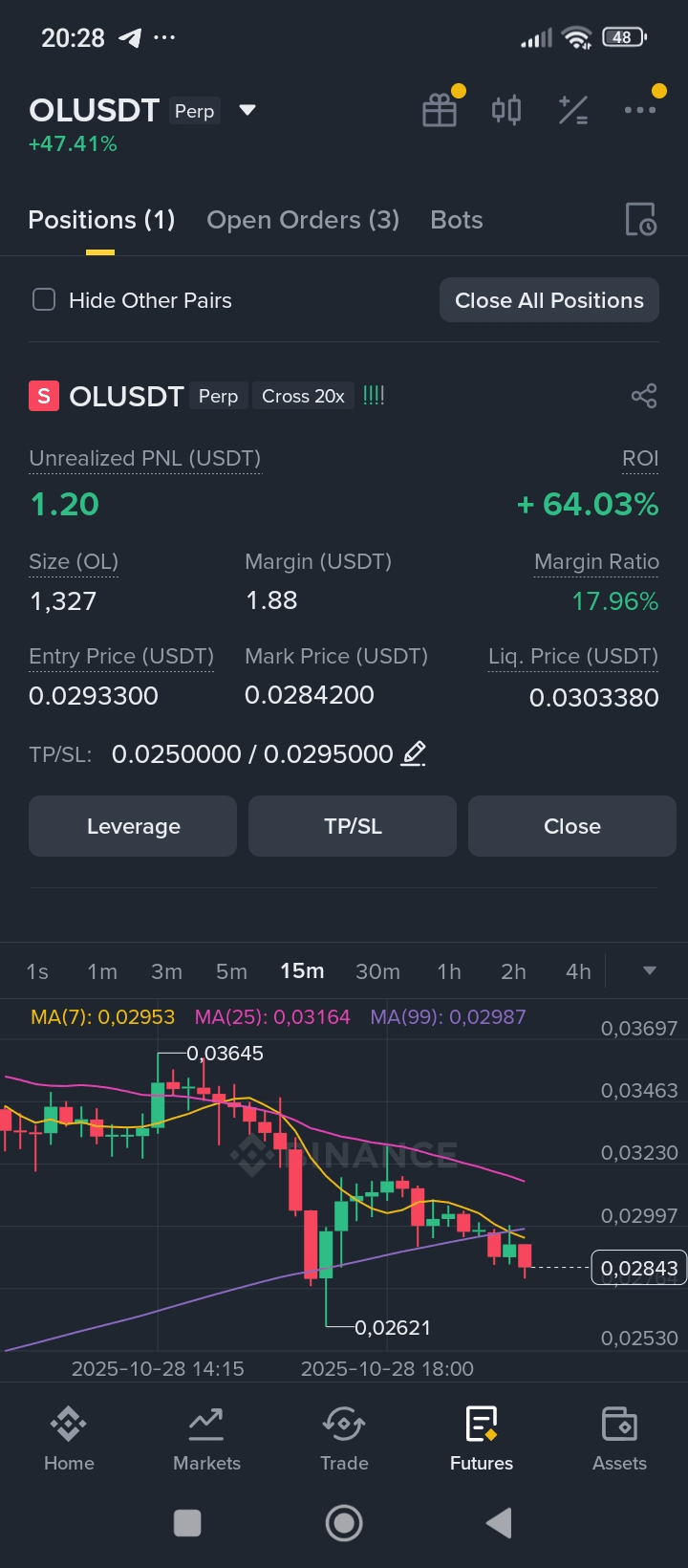This screenshot has width=688, height=1568.
Task: Switch to the Open Orders tab
Action: coord(303,220)
